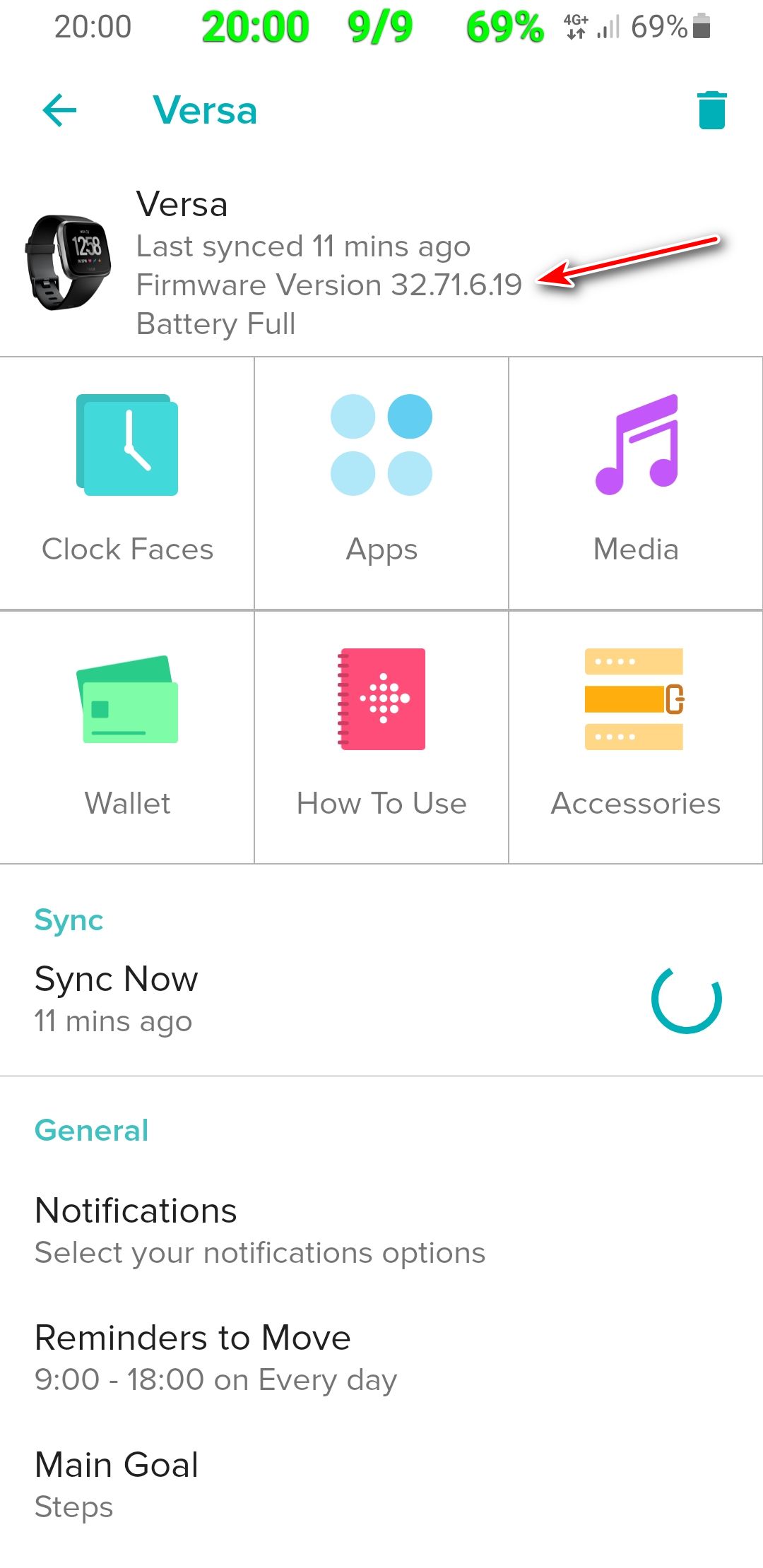The height and width of the screenshot is (1568, 763).
Task: Select the Main Goal option
Action: (x=117, y=1484)
